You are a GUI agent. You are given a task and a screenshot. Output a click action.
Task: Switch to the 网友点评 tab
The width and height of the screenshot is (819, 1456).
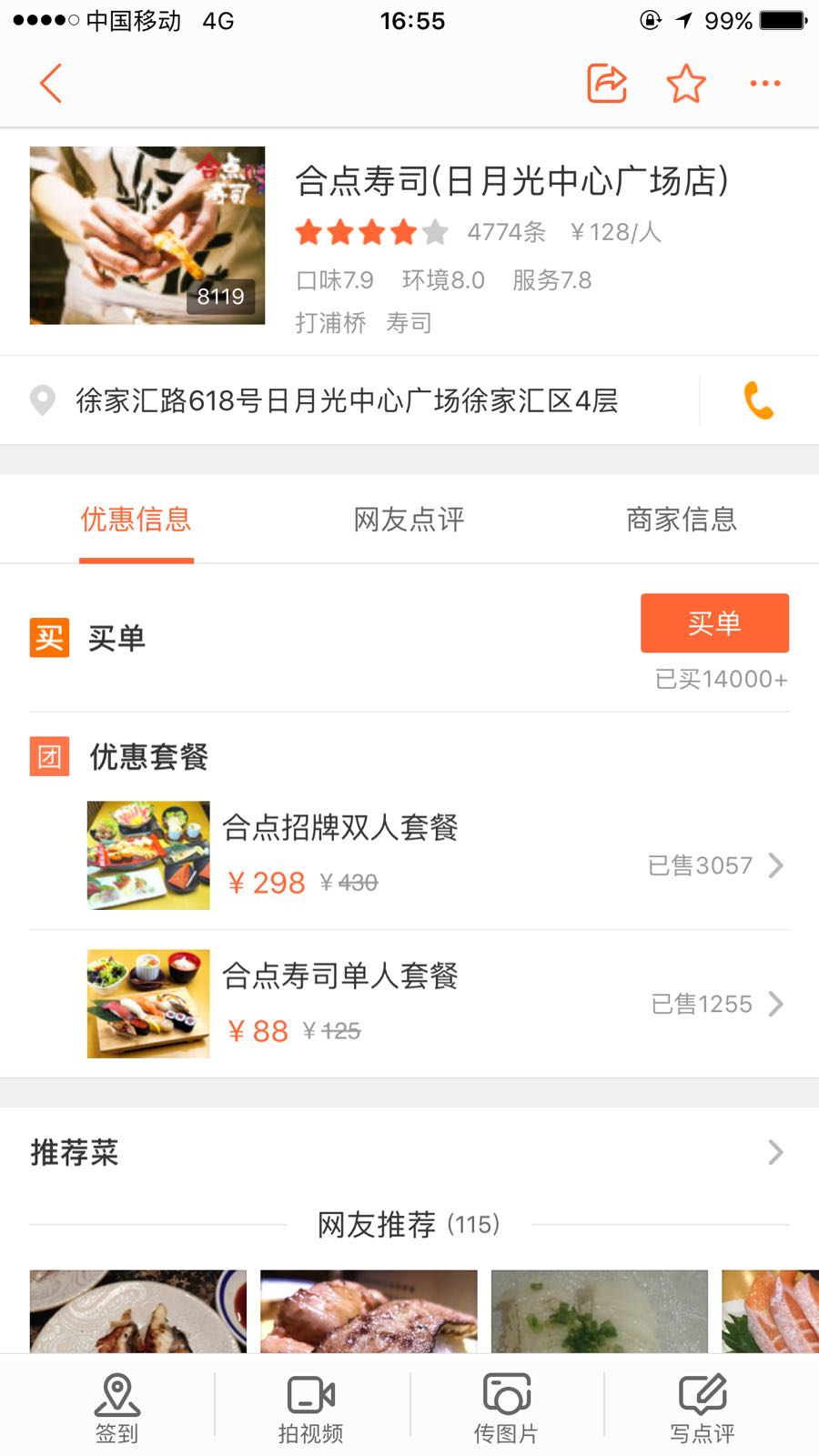click(x=409, y=520)
